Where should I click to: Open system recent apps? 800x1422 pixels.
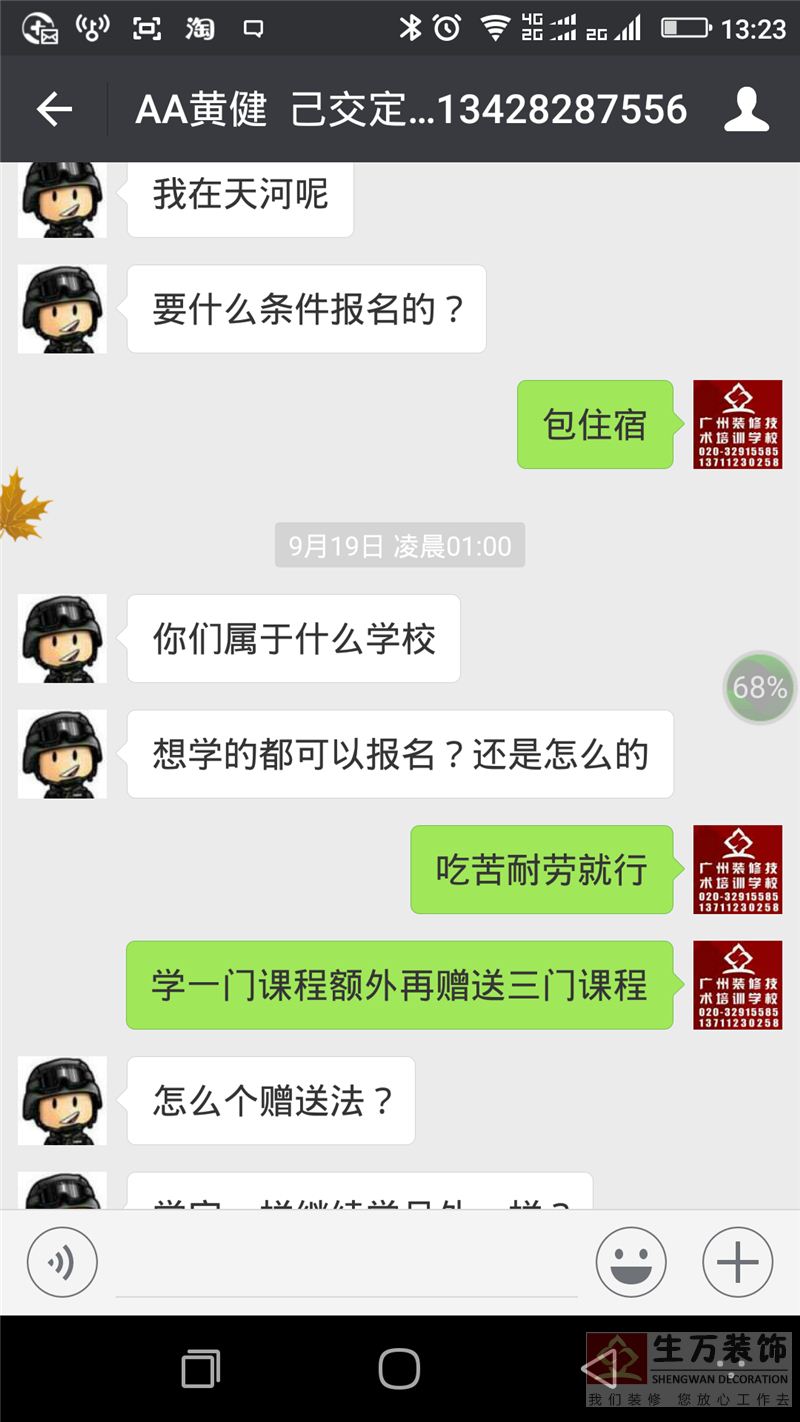click(200, 1368)
